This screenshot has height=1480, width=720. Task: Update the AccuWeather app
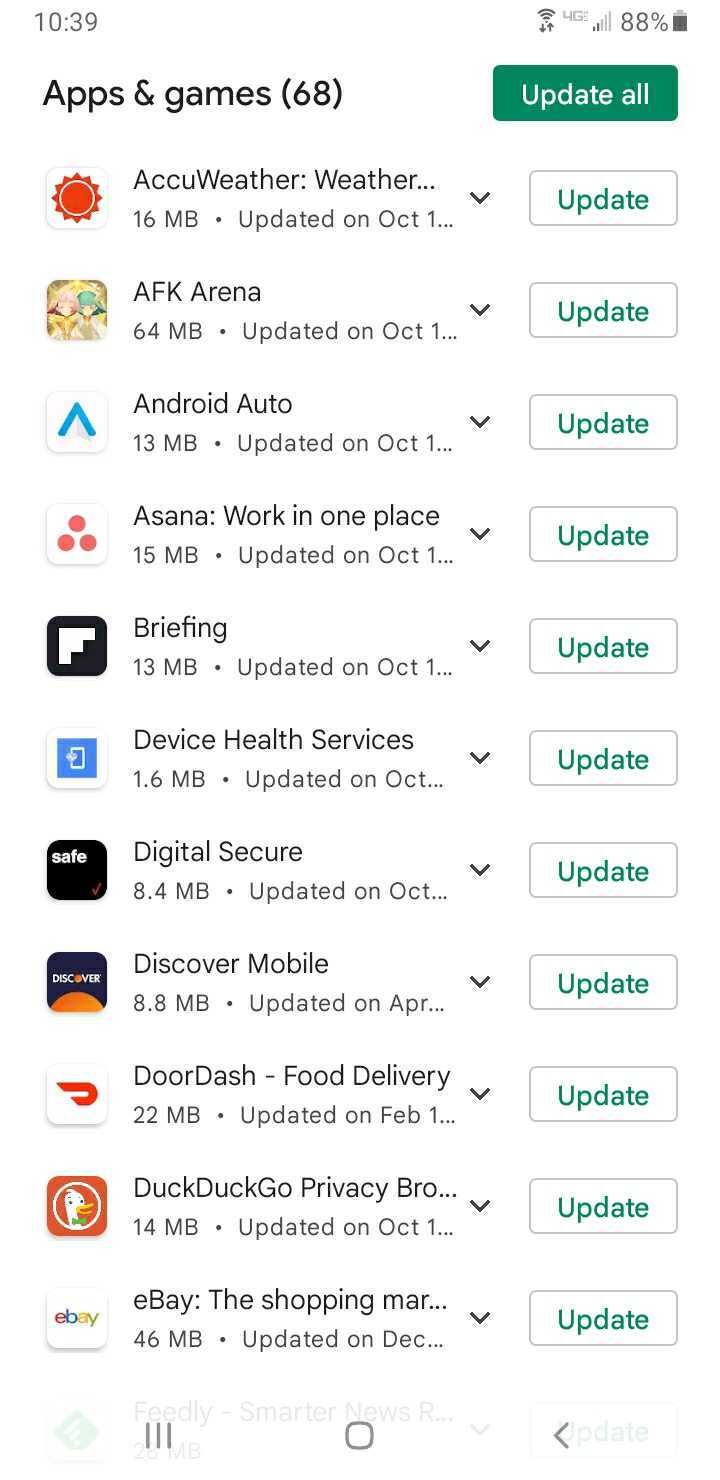(602, 199)
